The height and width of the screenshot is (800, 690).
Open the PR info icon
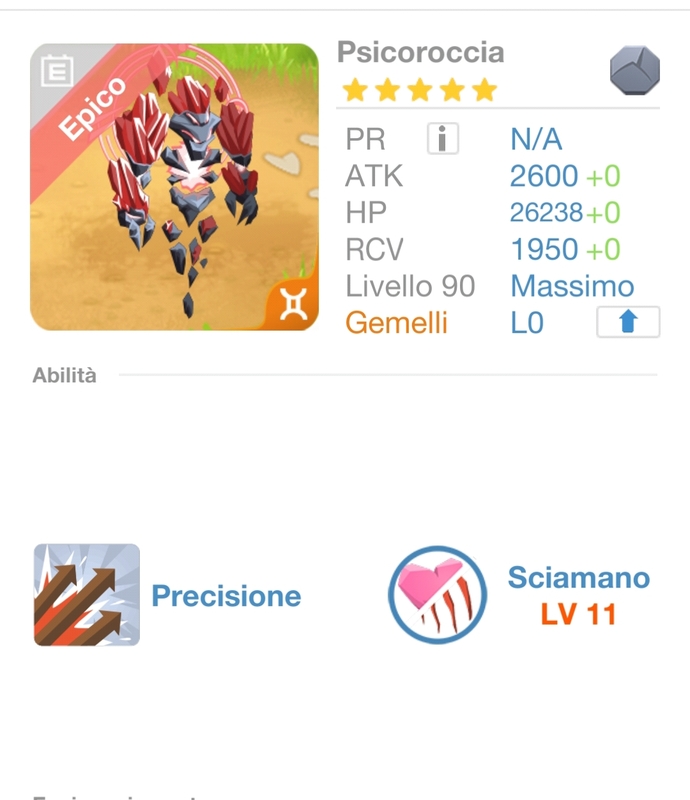pos(442,139)
